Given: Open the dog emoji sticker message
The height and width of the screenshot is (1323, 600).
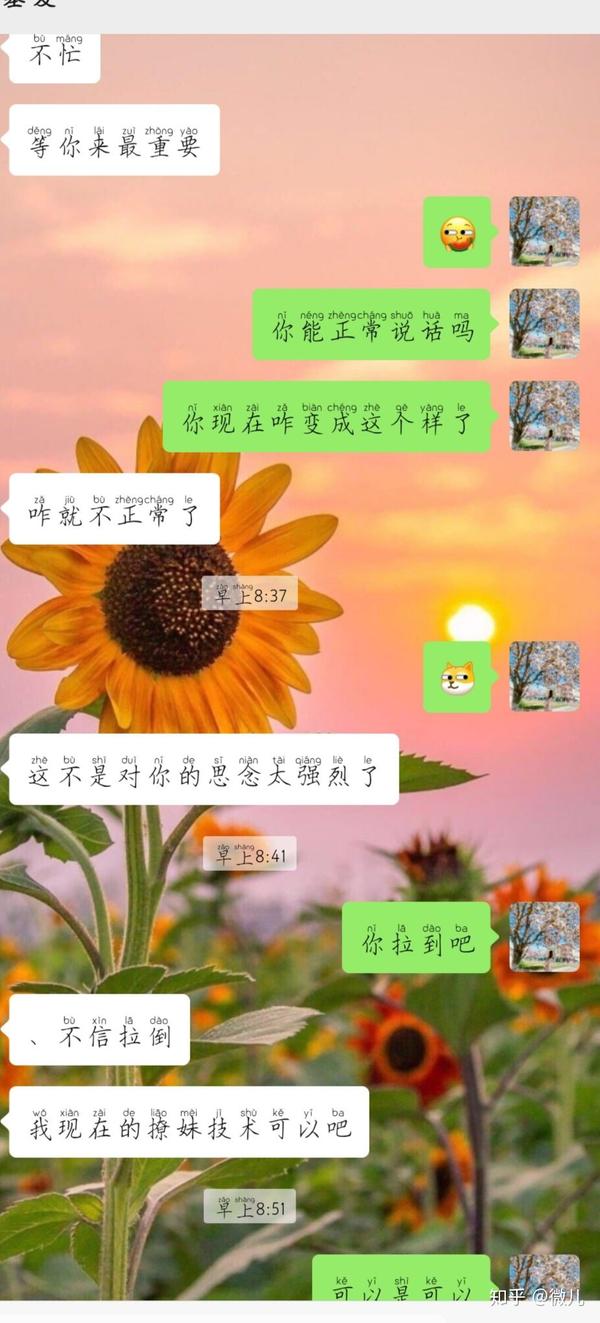Looking at the screenshot, I should 457,677.
